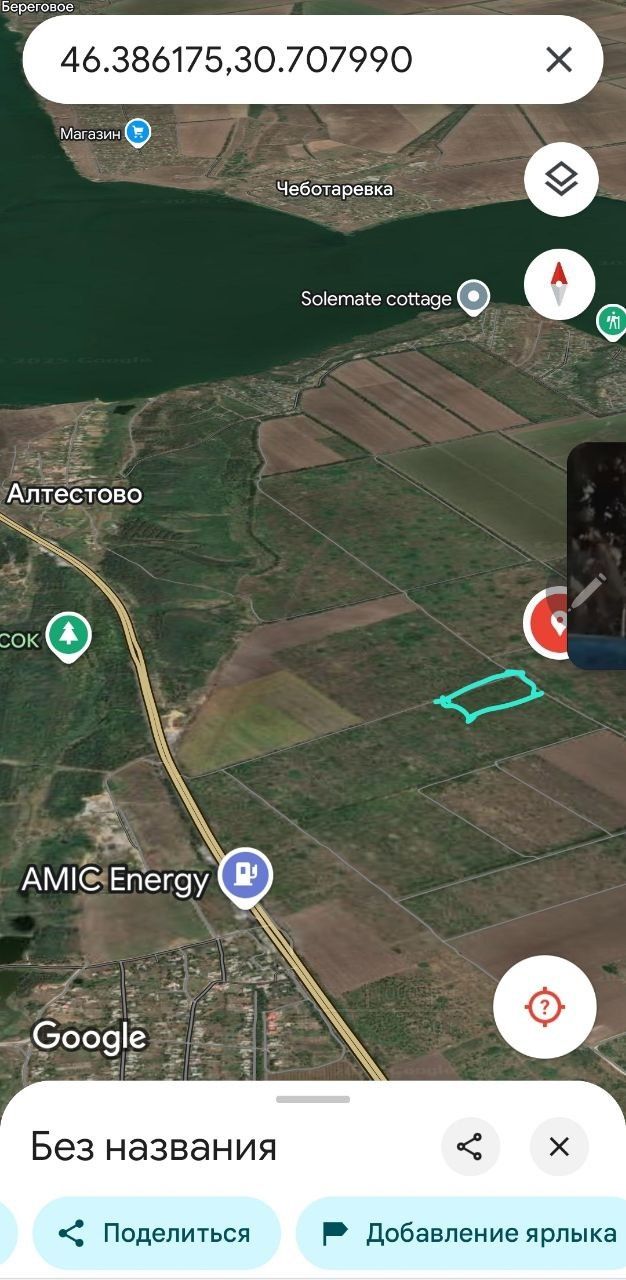626x1280 pixels.
Task: Tap the round share icon beside Без названия
Action: 470,1146
